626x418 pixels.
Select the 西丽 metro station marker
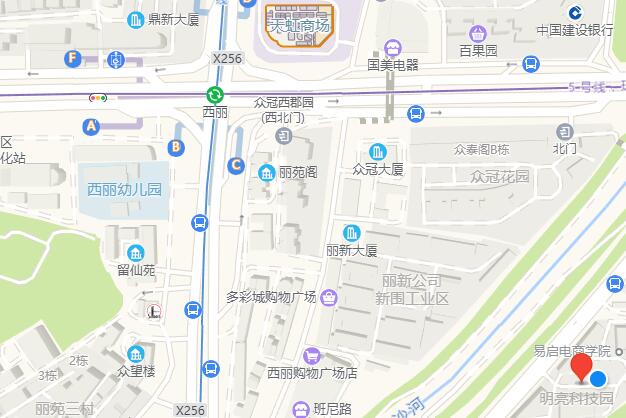[x=214, y=95]
